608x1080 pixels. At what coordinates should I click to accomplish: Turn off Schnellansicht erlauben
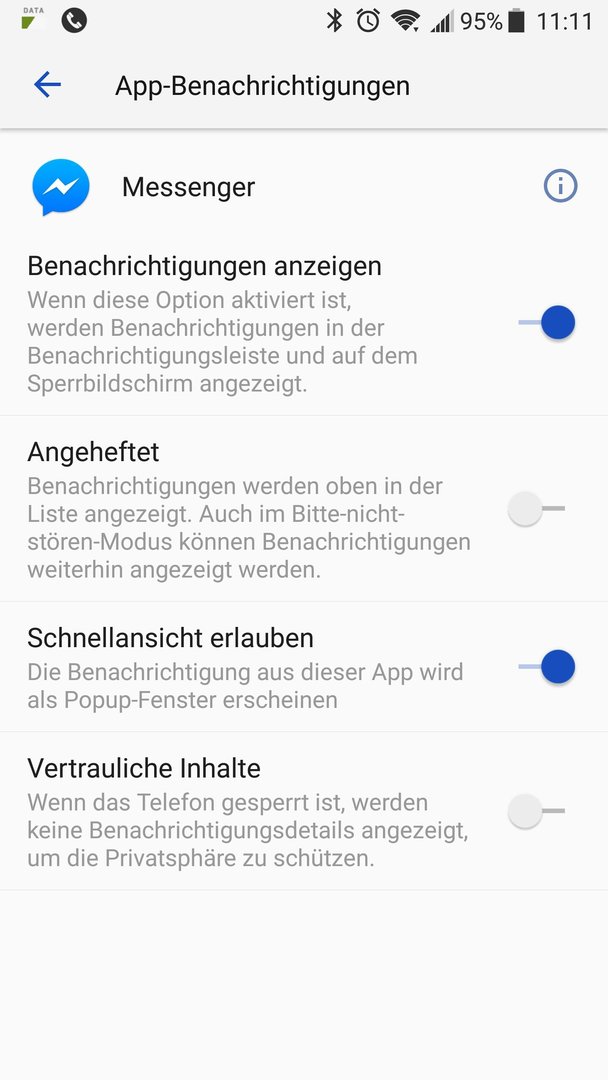tap(547, 667)
